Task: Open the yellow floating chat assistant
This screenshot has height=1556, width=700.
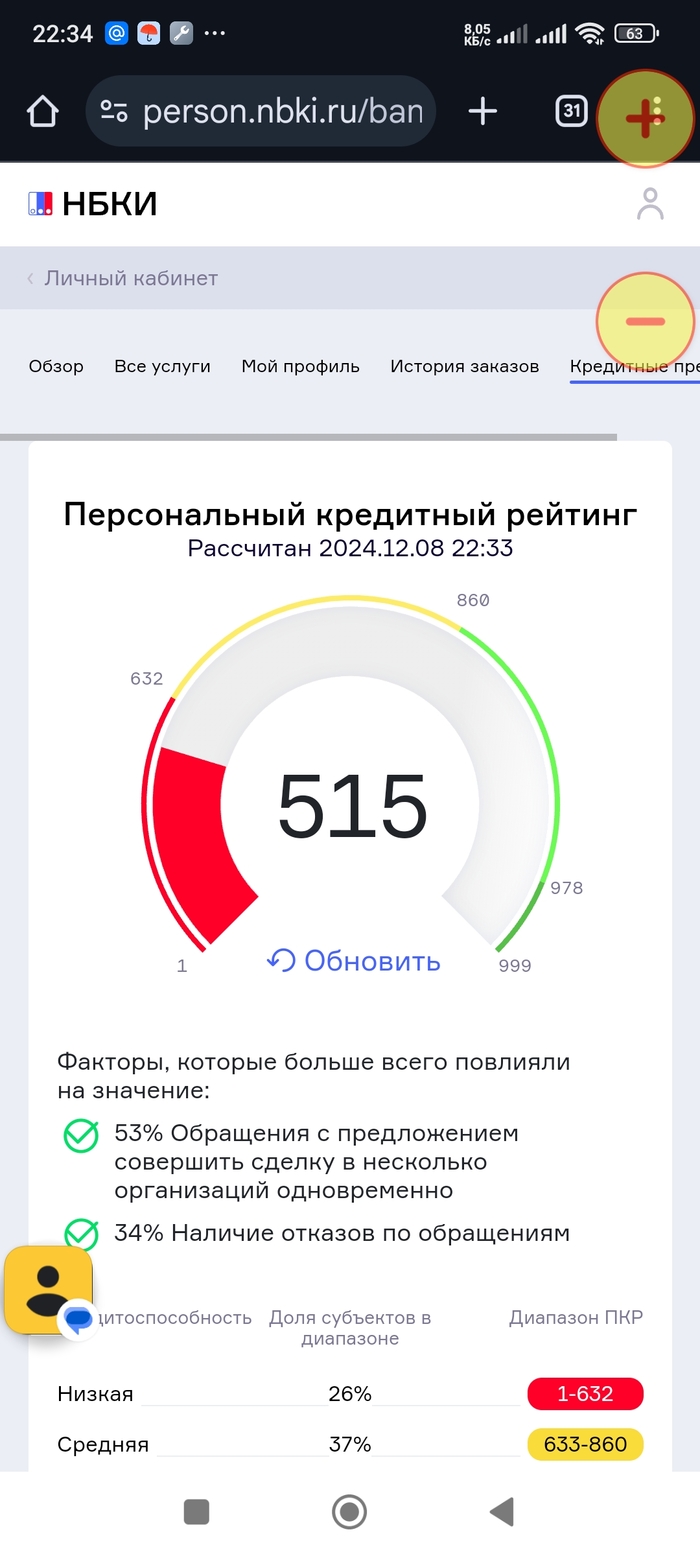Action: [49, 1290]
